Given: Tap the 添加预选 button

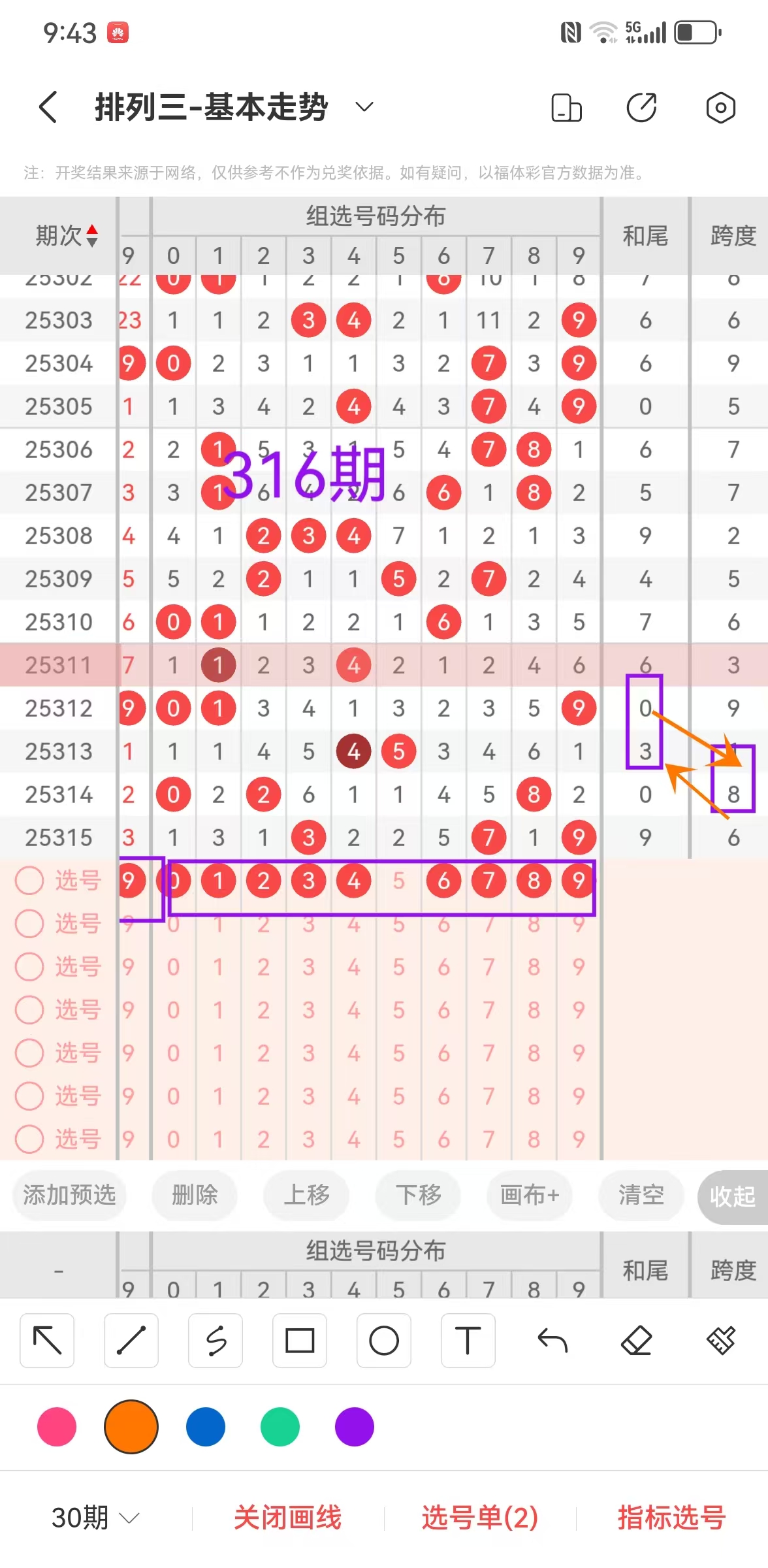Looking at the screenshot, I should (69, 1195).
